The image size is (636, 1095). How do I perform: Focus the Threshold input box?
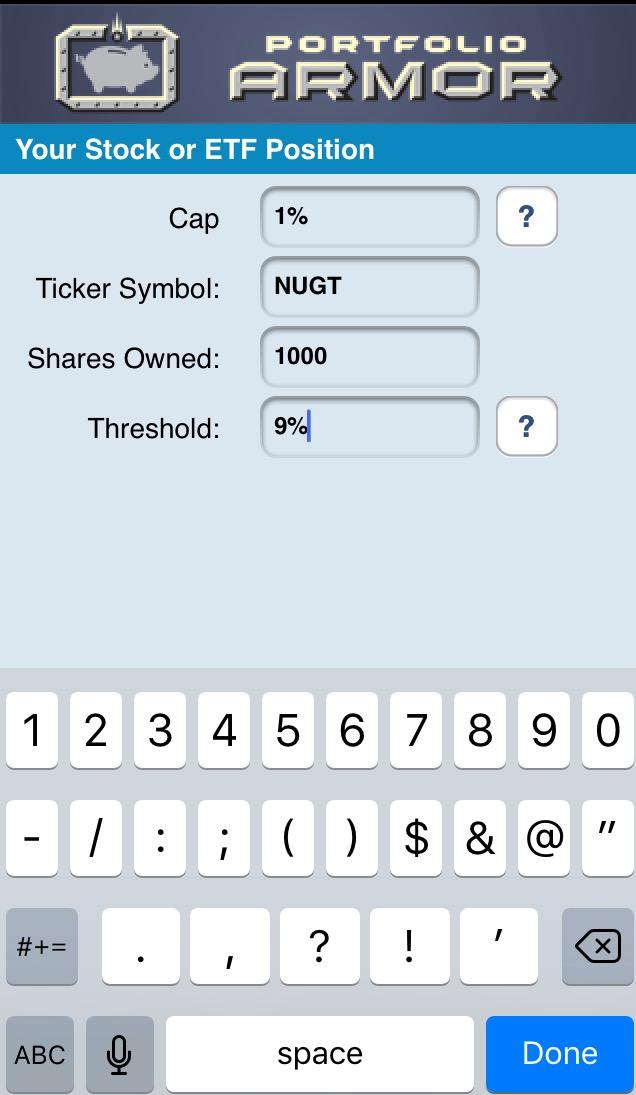pyautogui.click(x=369, y=427)
